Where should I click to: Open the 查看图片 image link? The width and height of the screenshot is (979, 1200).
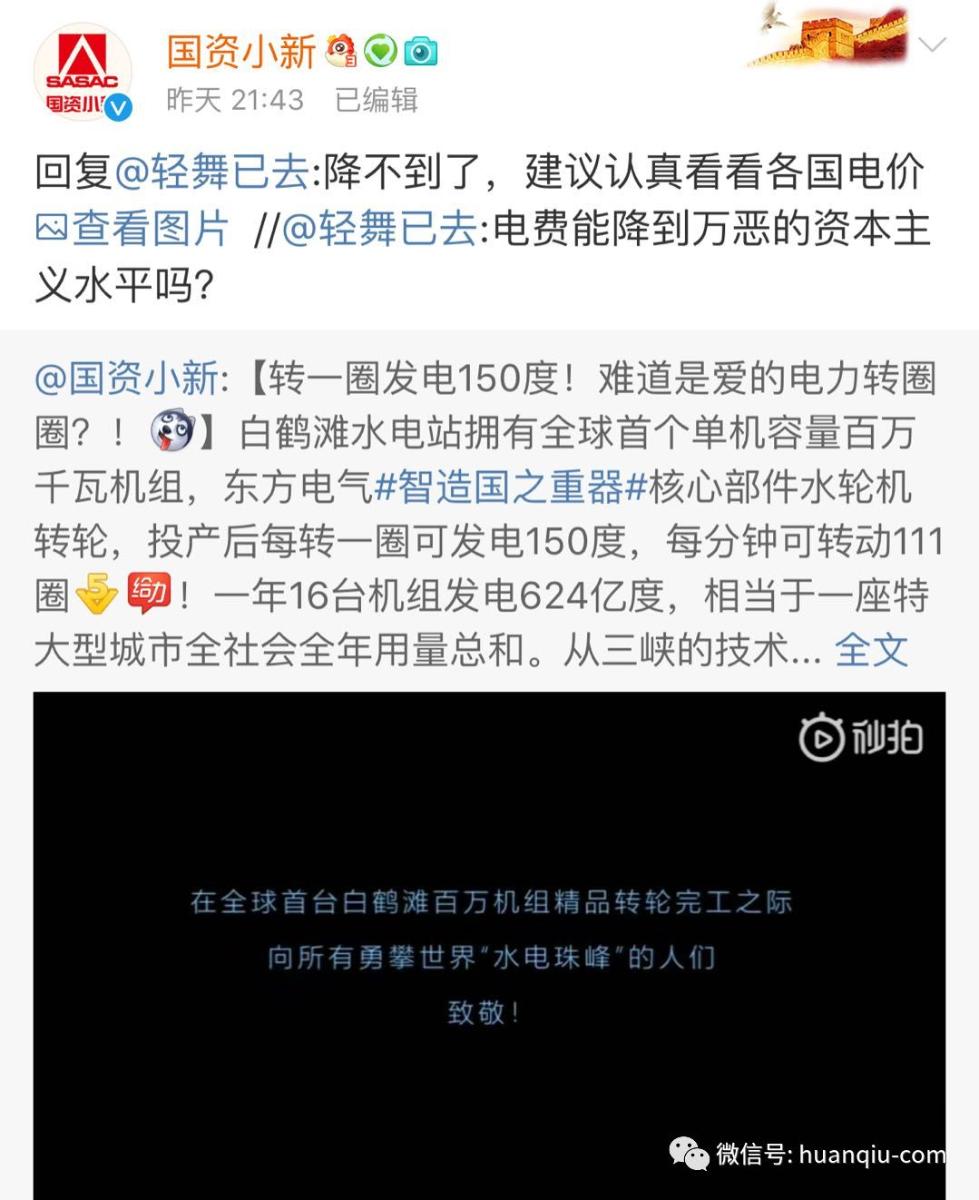tap(134, 229)
